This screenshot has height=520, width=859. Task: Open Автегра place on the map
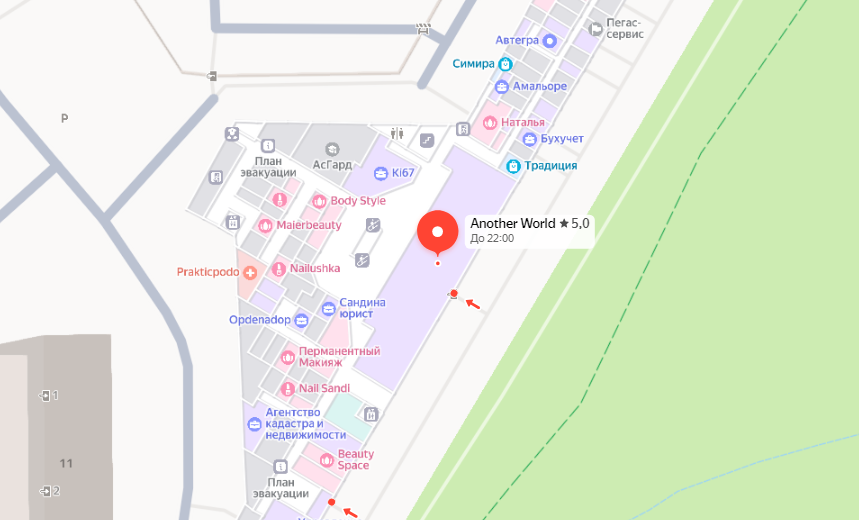(549, 41)
